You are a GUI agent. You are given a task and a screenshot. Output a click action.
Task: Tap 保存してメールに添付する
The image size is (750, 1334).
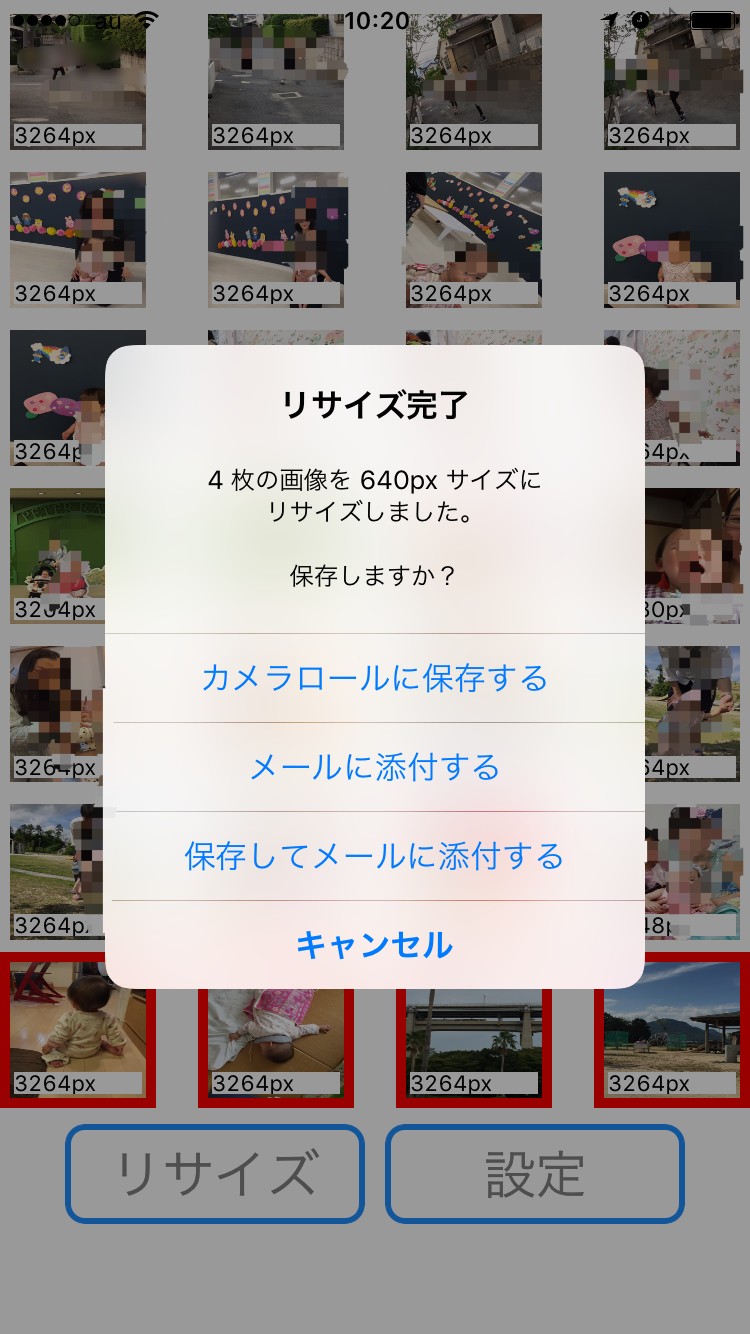point(375,856)
